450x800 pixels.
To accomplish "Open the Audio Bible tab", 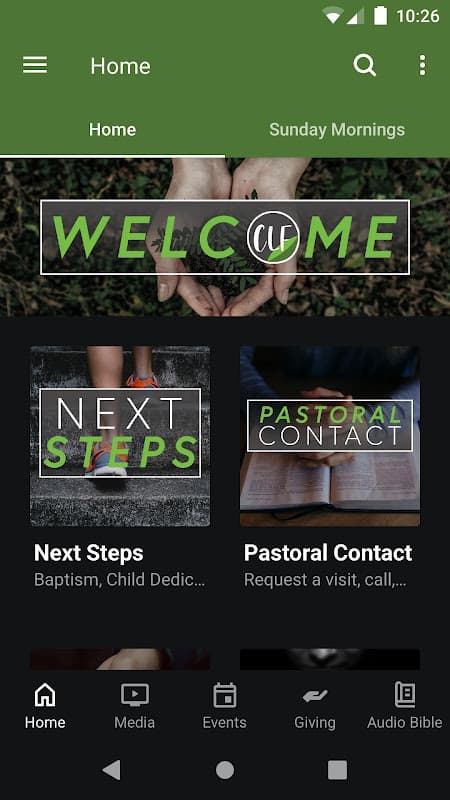I will pos(405,707).
